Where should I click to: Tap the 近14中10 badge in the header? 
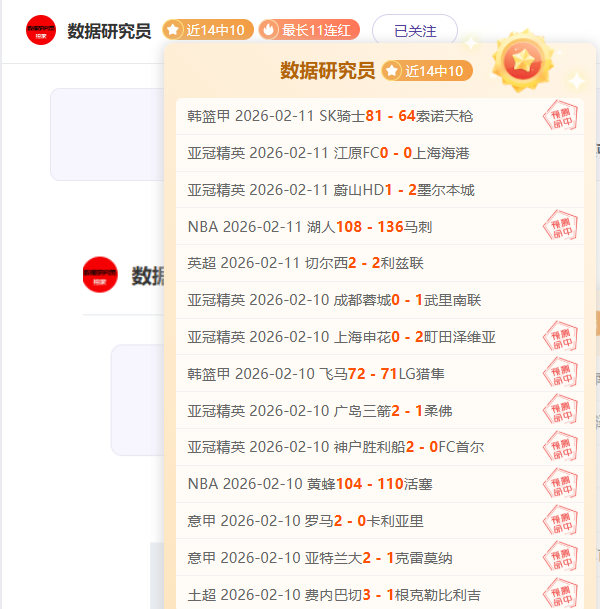point(207,30)
